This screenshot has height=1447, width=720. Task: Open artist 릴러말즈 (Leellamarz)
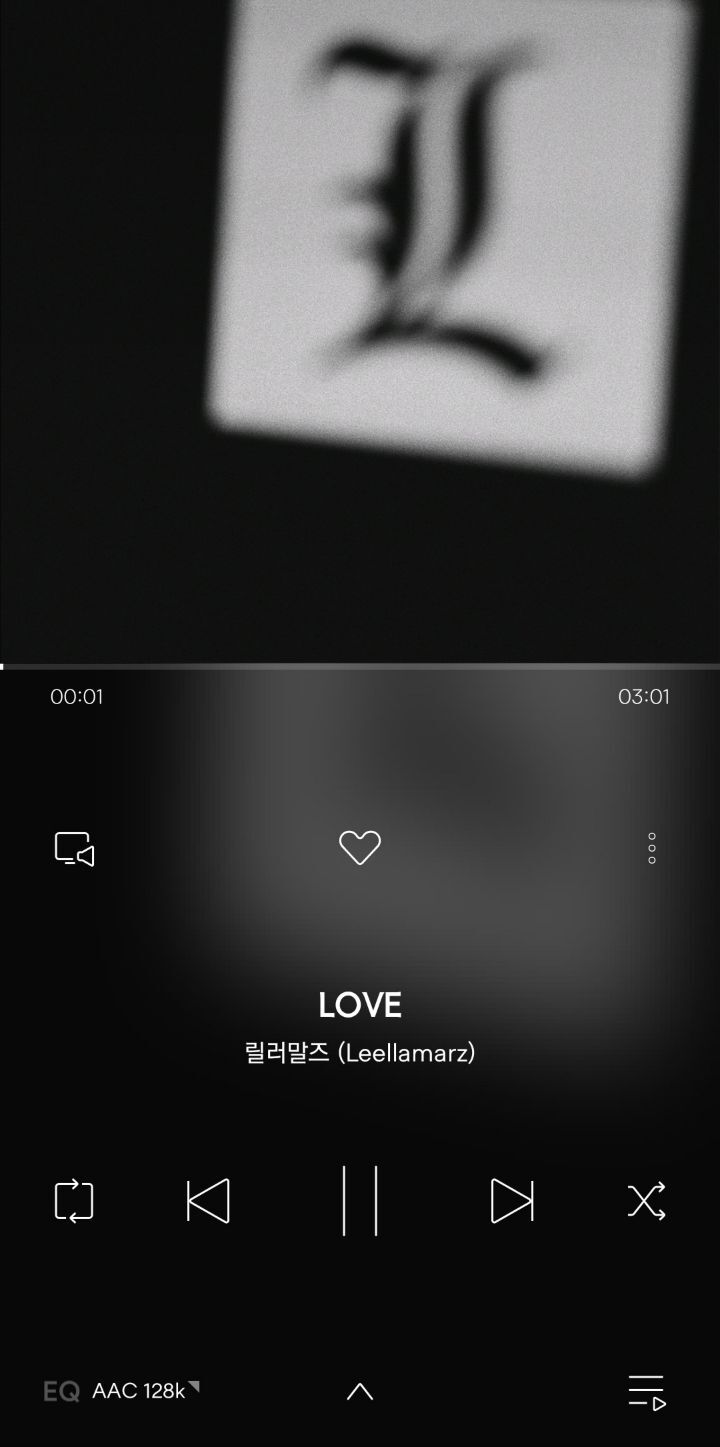coord(360,1053)
